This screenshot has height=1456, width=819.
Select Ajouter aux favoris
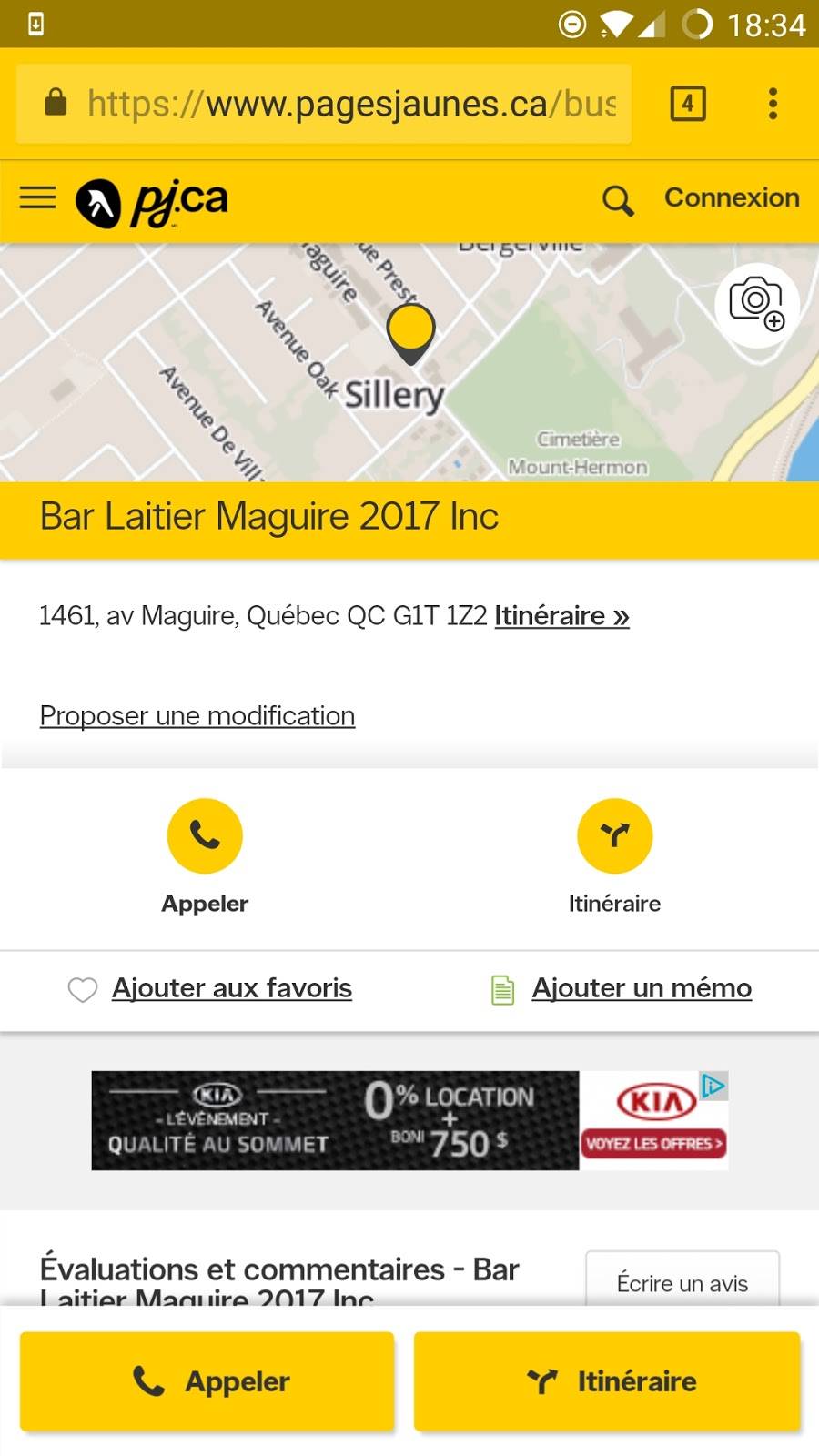pyautogui.click(x=231, y=988)
